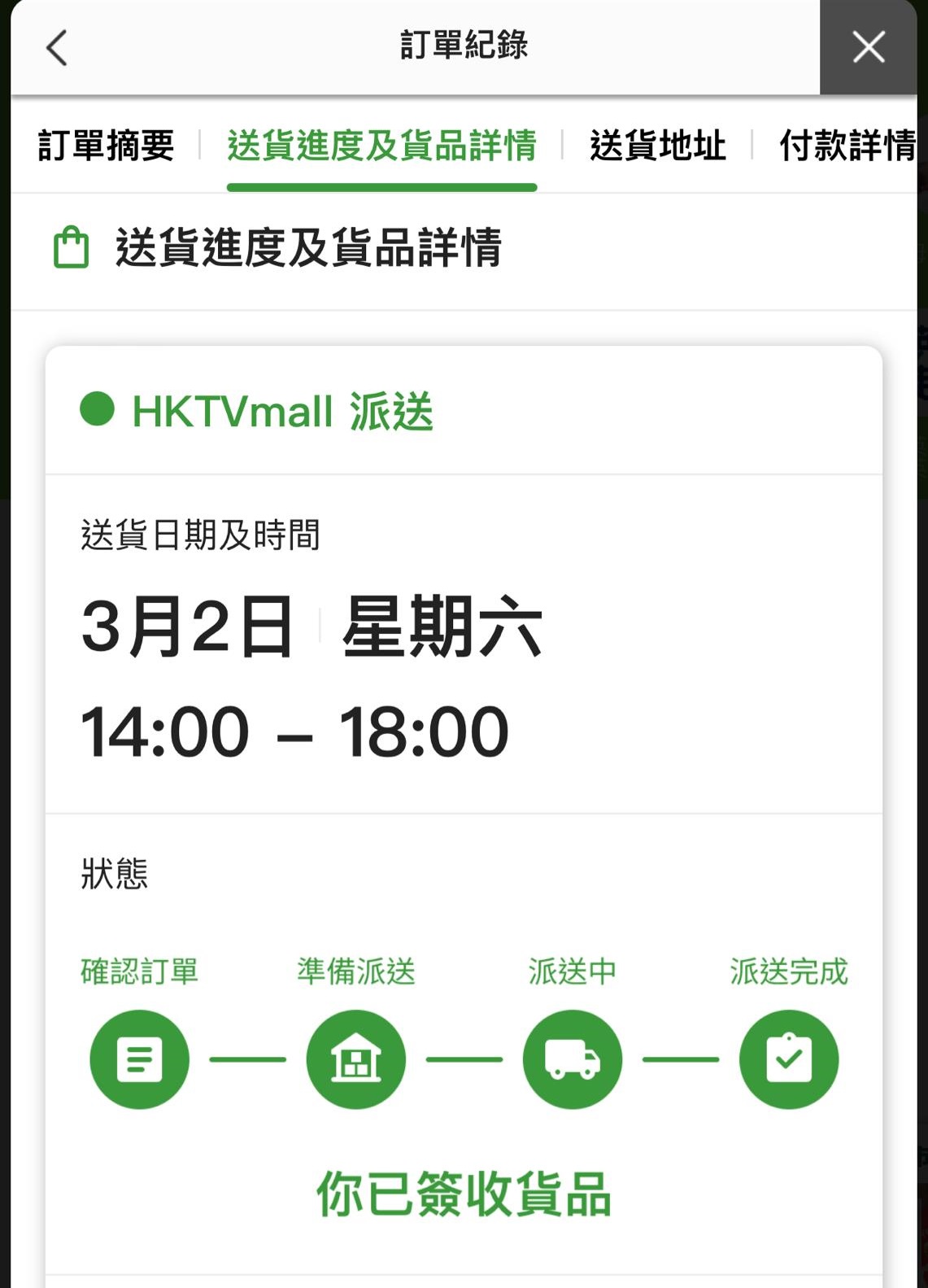Close the order record panel
This screenshot has width=928, height=1288.
coord(868,47)
